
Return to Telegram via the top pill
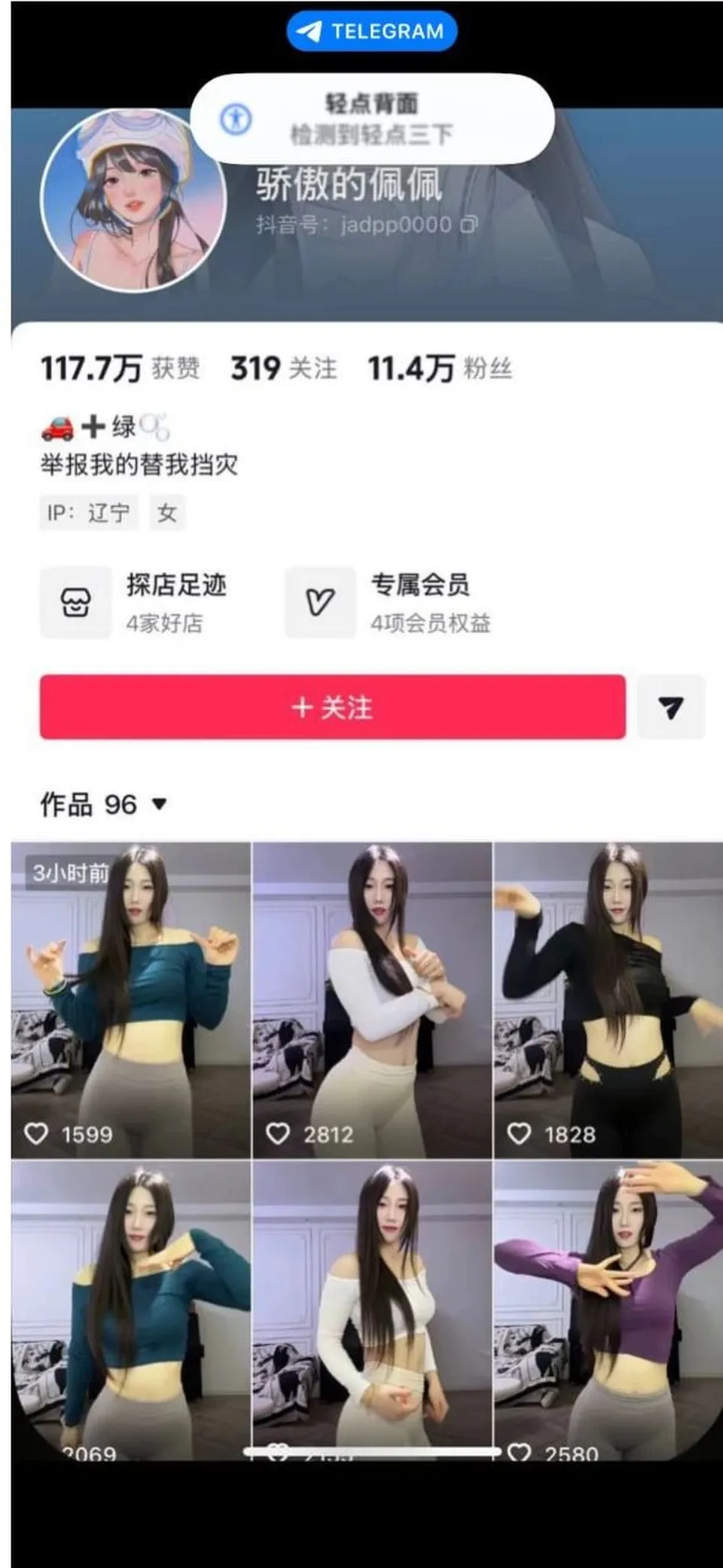click(x=371, y=31)
